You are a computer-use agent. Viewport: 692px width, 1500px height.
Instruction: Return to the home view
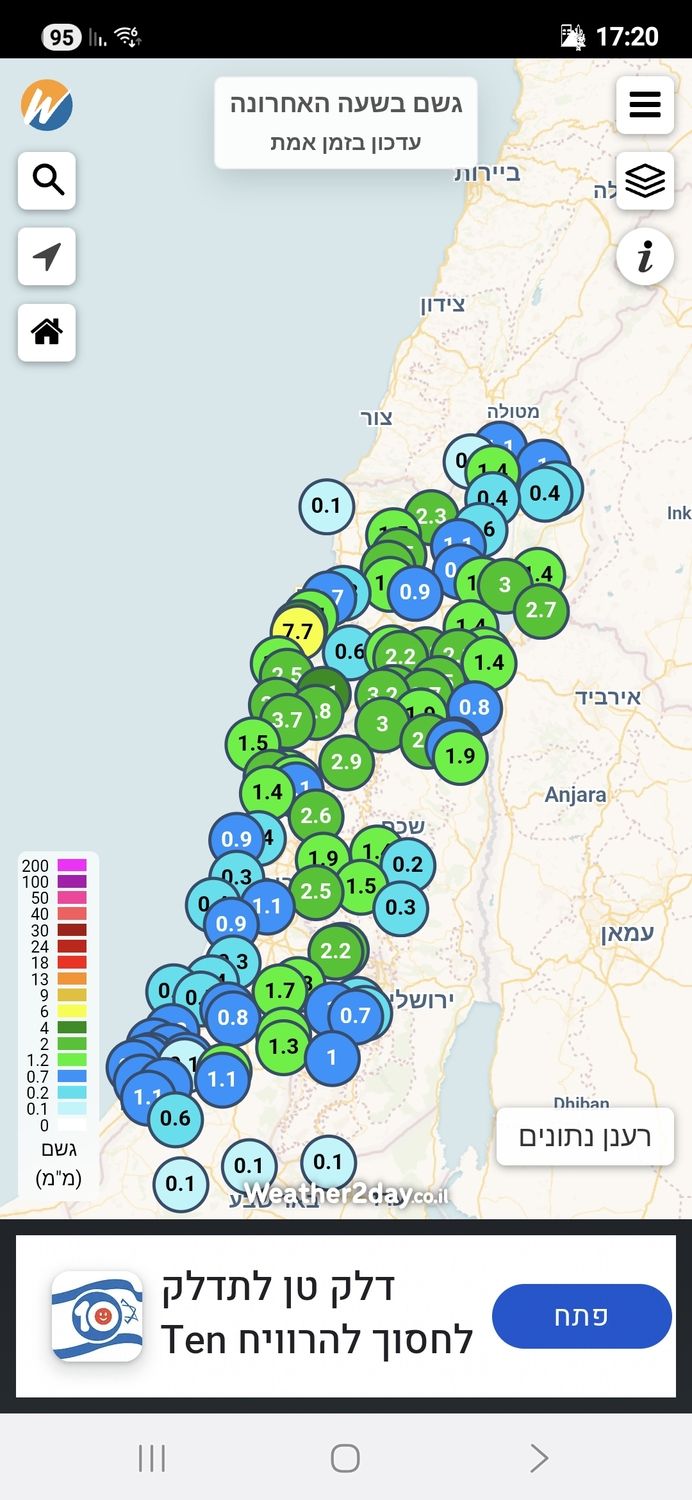[47, 333]
